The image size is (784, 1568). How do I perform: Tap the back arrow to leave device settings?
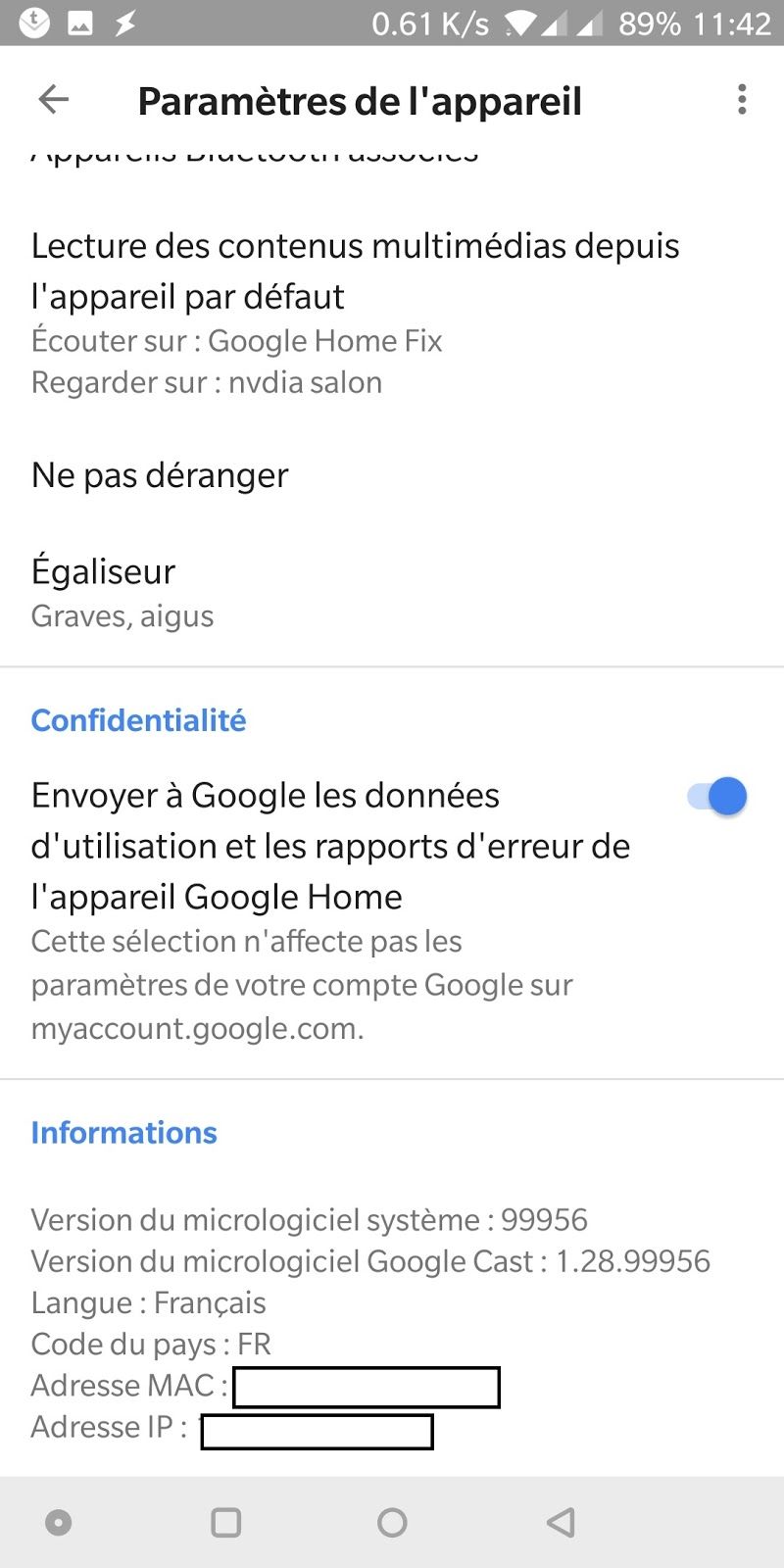click(x=54, y=99)
